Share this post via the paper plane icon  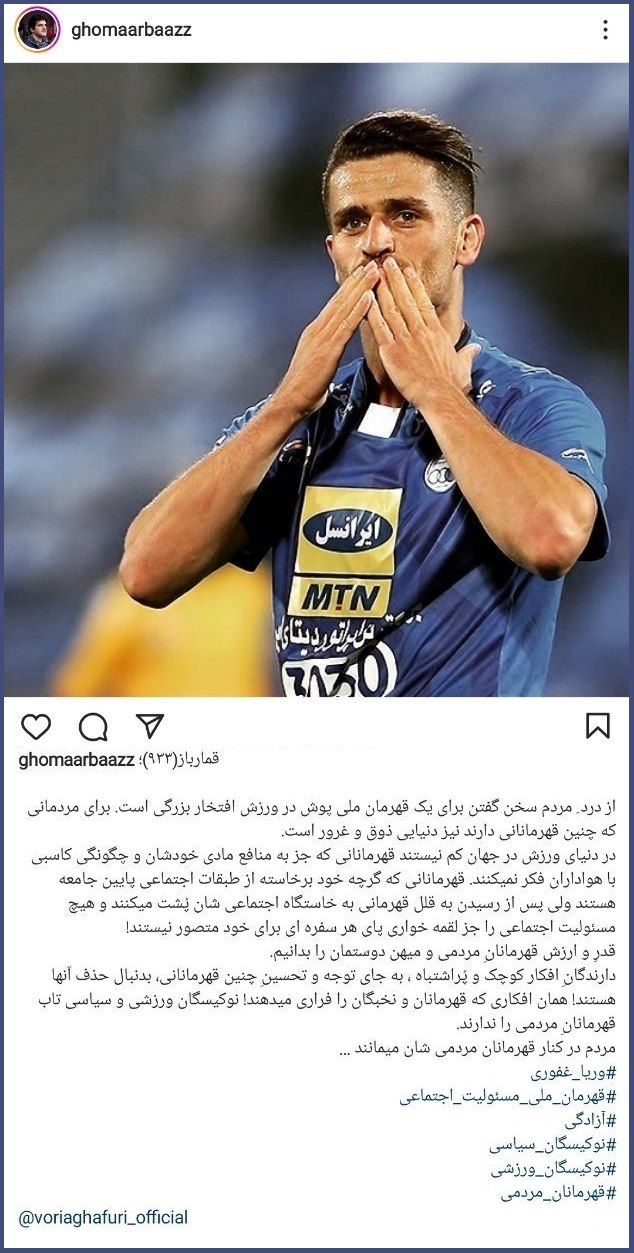(x=149, y=725)
